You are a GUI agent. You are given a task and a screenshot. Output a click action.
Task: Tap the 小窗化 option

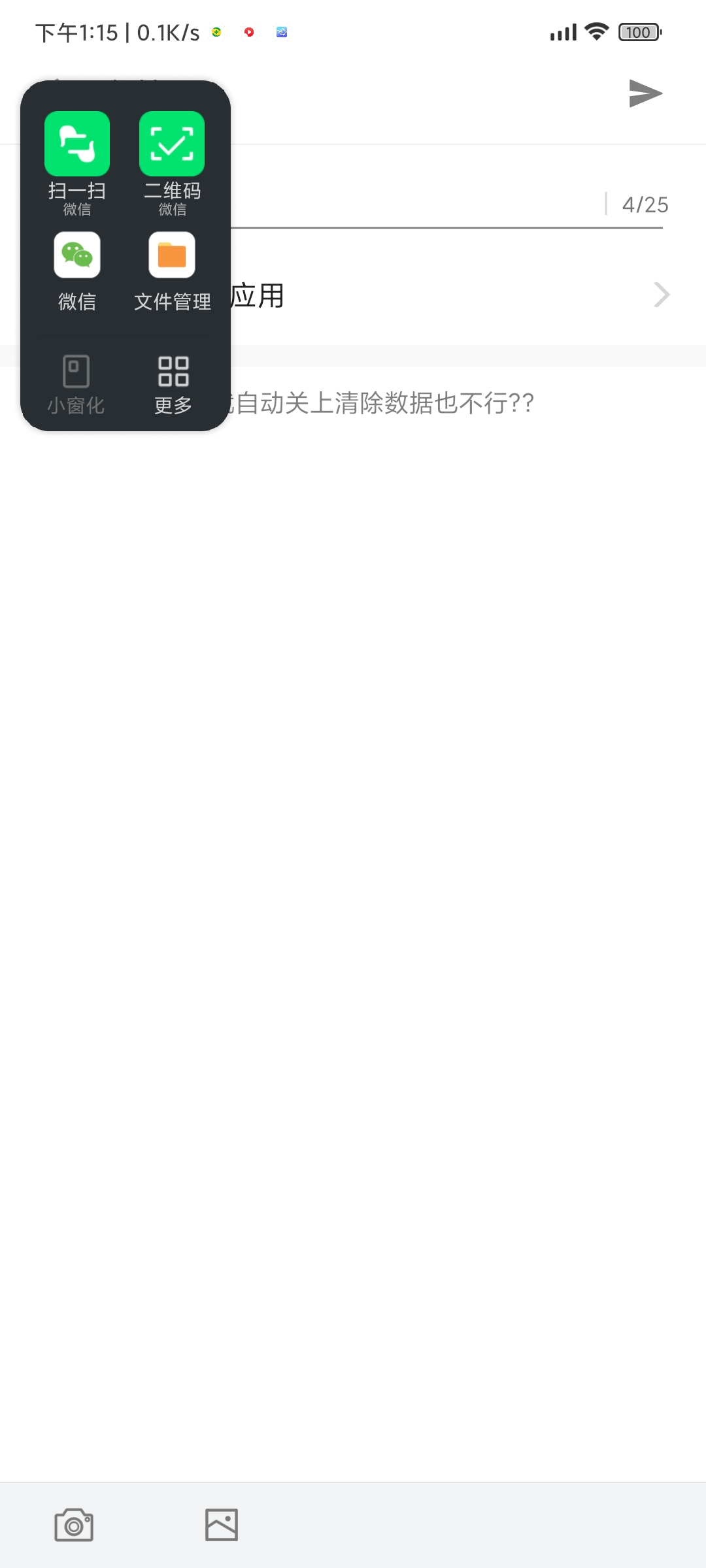[x=76, y=385]
